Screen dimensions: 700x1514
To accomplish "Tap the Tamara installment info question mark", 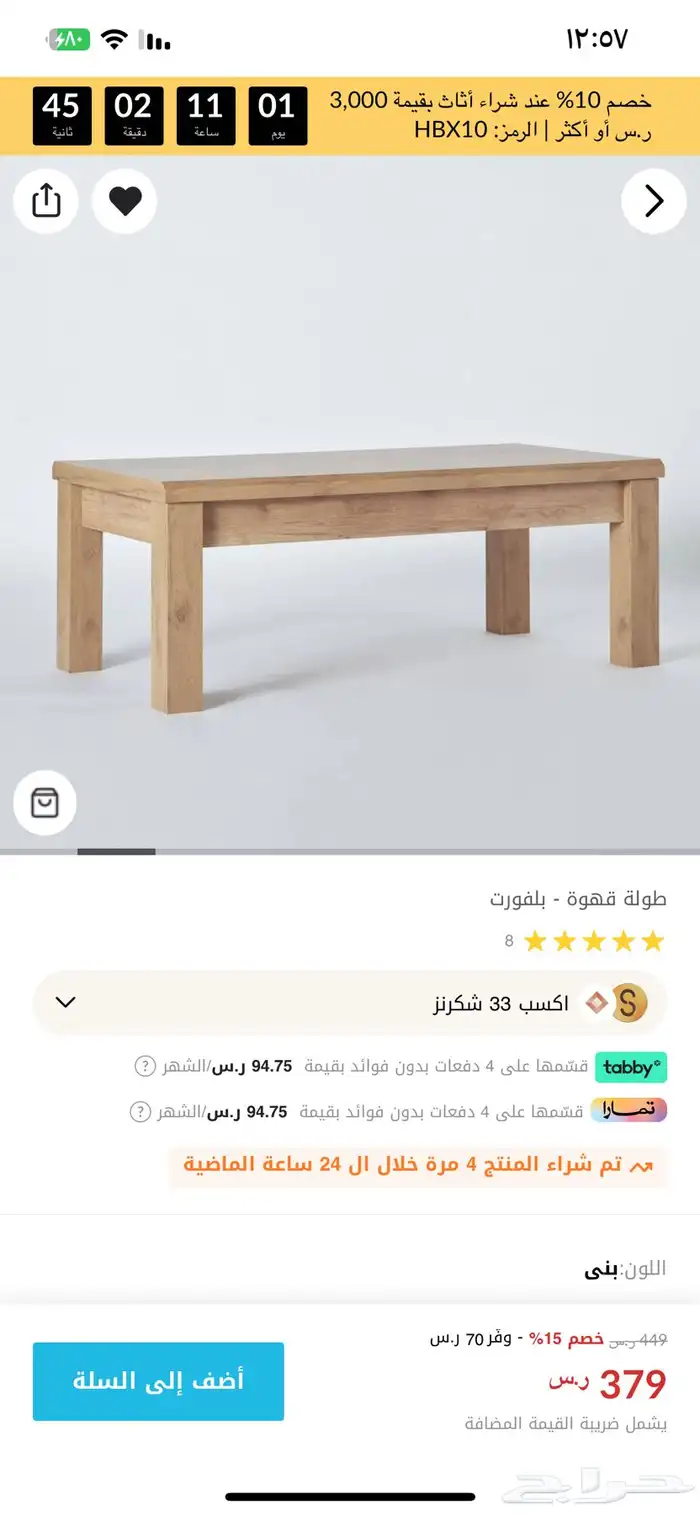I will tap(141, 1111).
